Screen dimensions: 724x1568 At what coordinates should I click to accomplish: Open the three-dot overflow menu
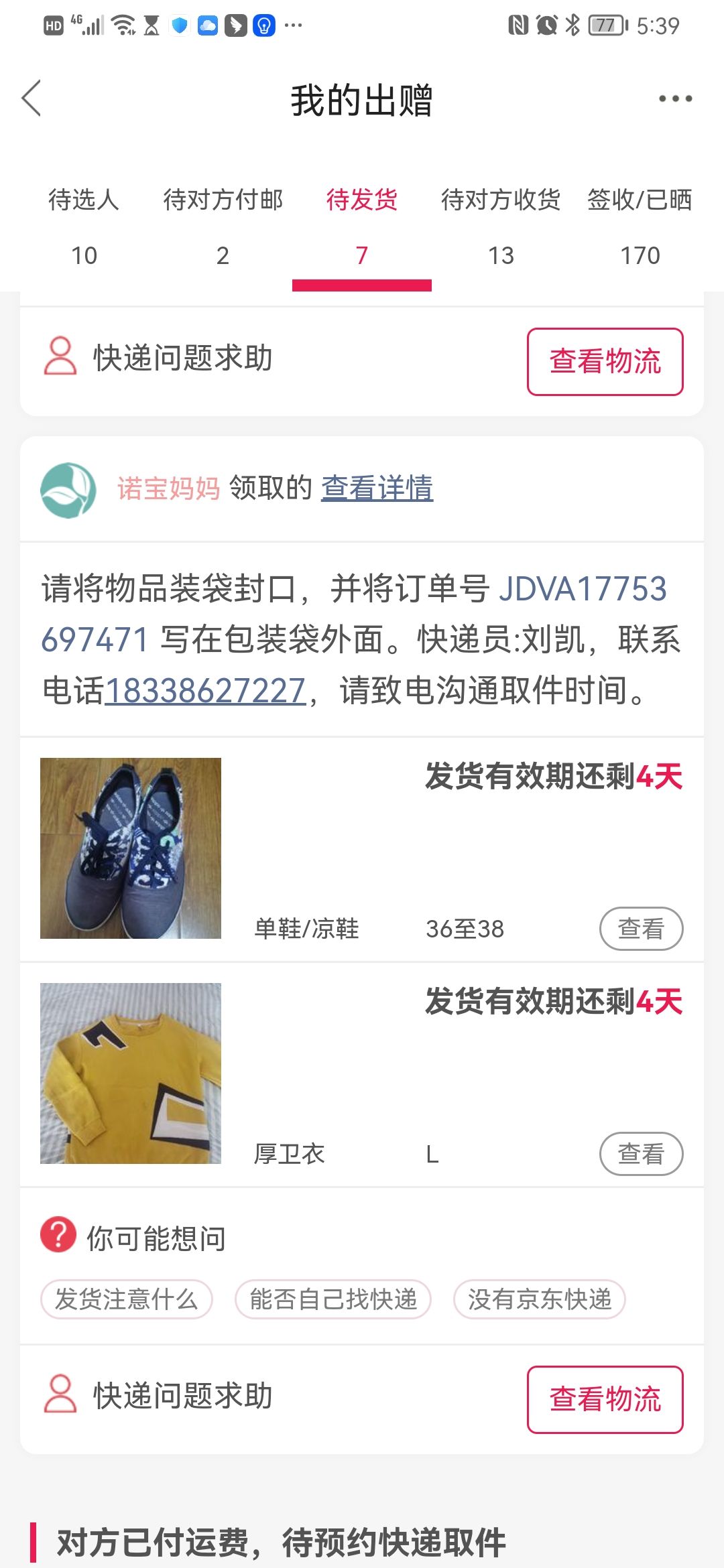(674, 99)
